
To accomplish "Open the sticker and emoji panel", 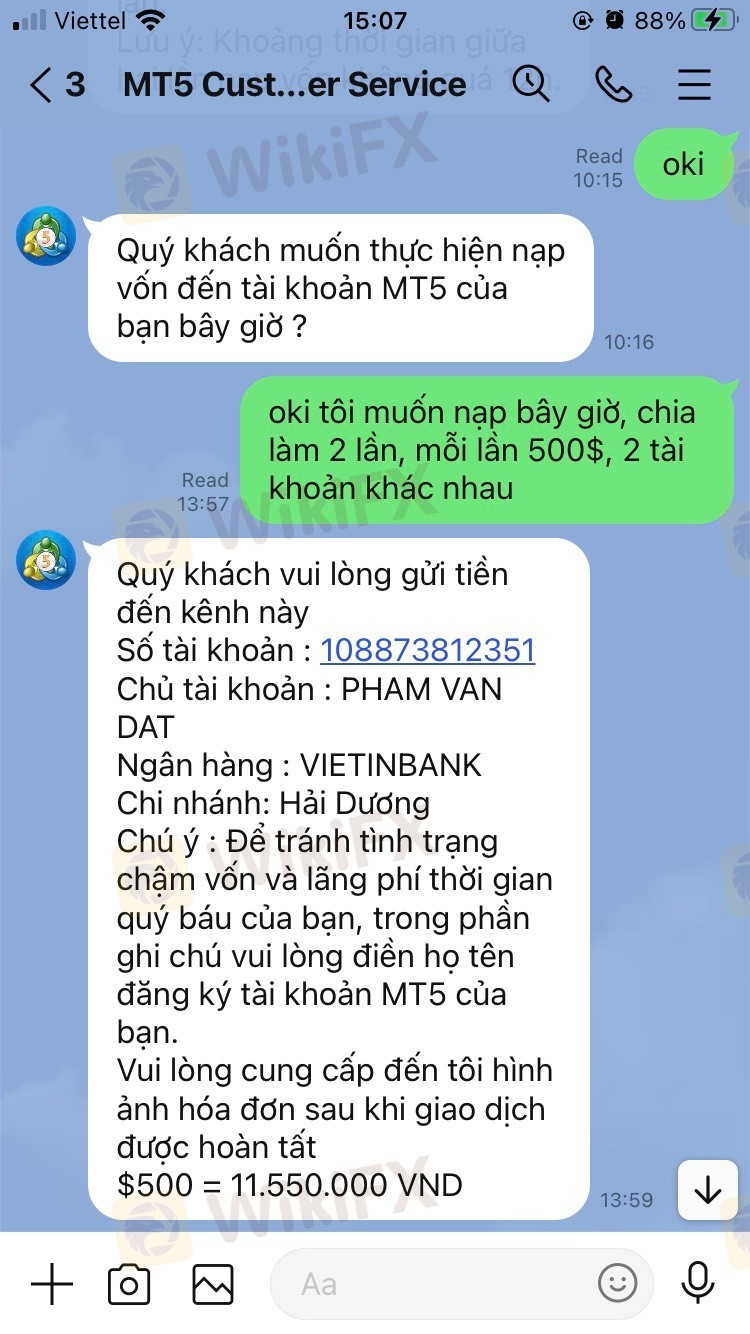I will (617, 1283).
